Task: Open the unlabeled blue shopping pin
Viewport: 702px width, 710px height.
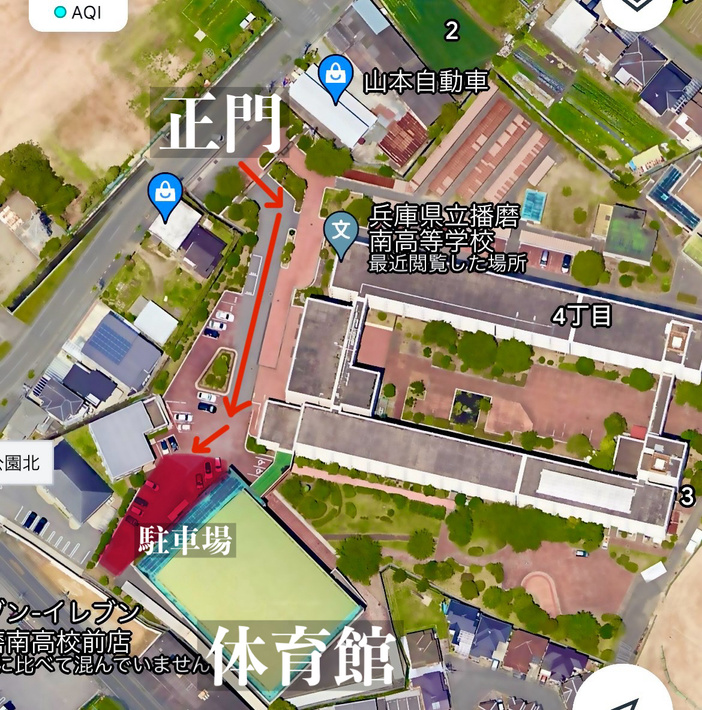Action: click(x=162, y=191)
